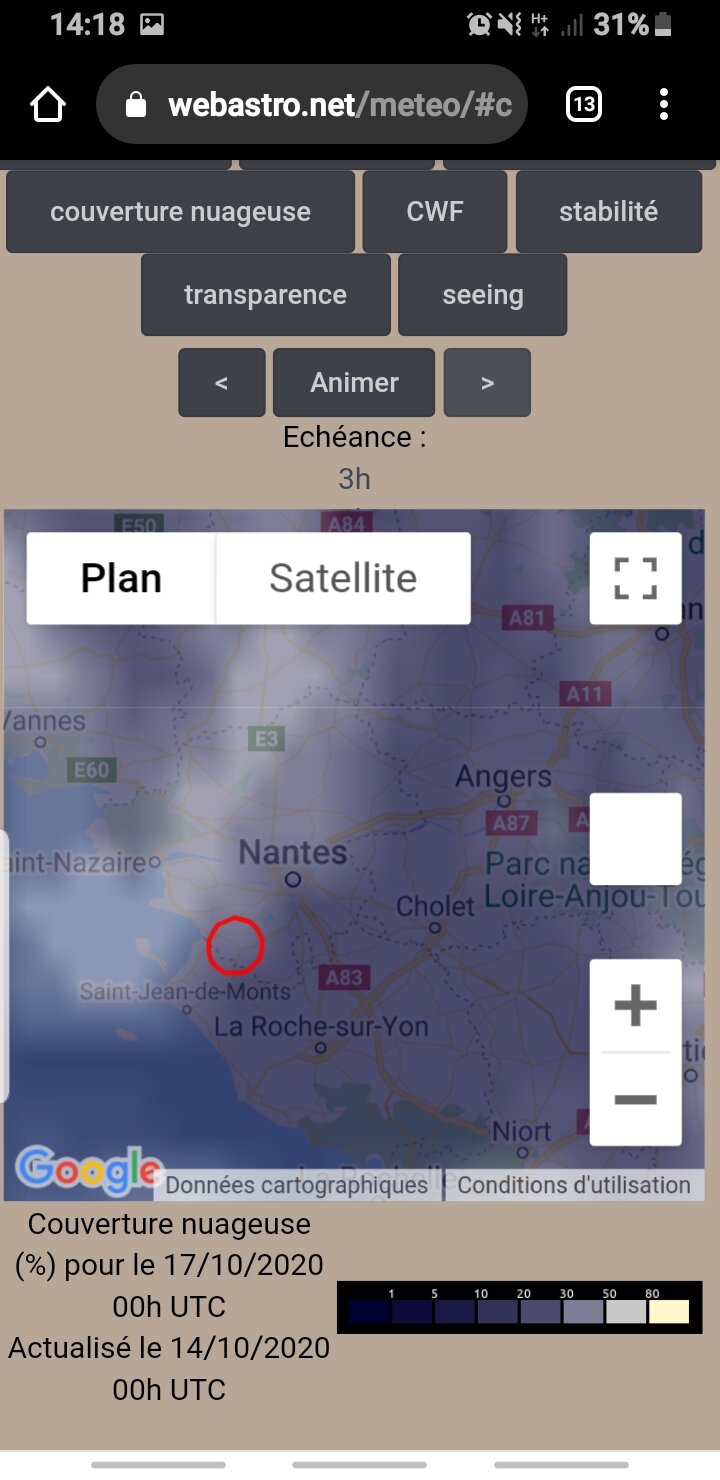Advance to the next forecast step

(x=487, y=383)
